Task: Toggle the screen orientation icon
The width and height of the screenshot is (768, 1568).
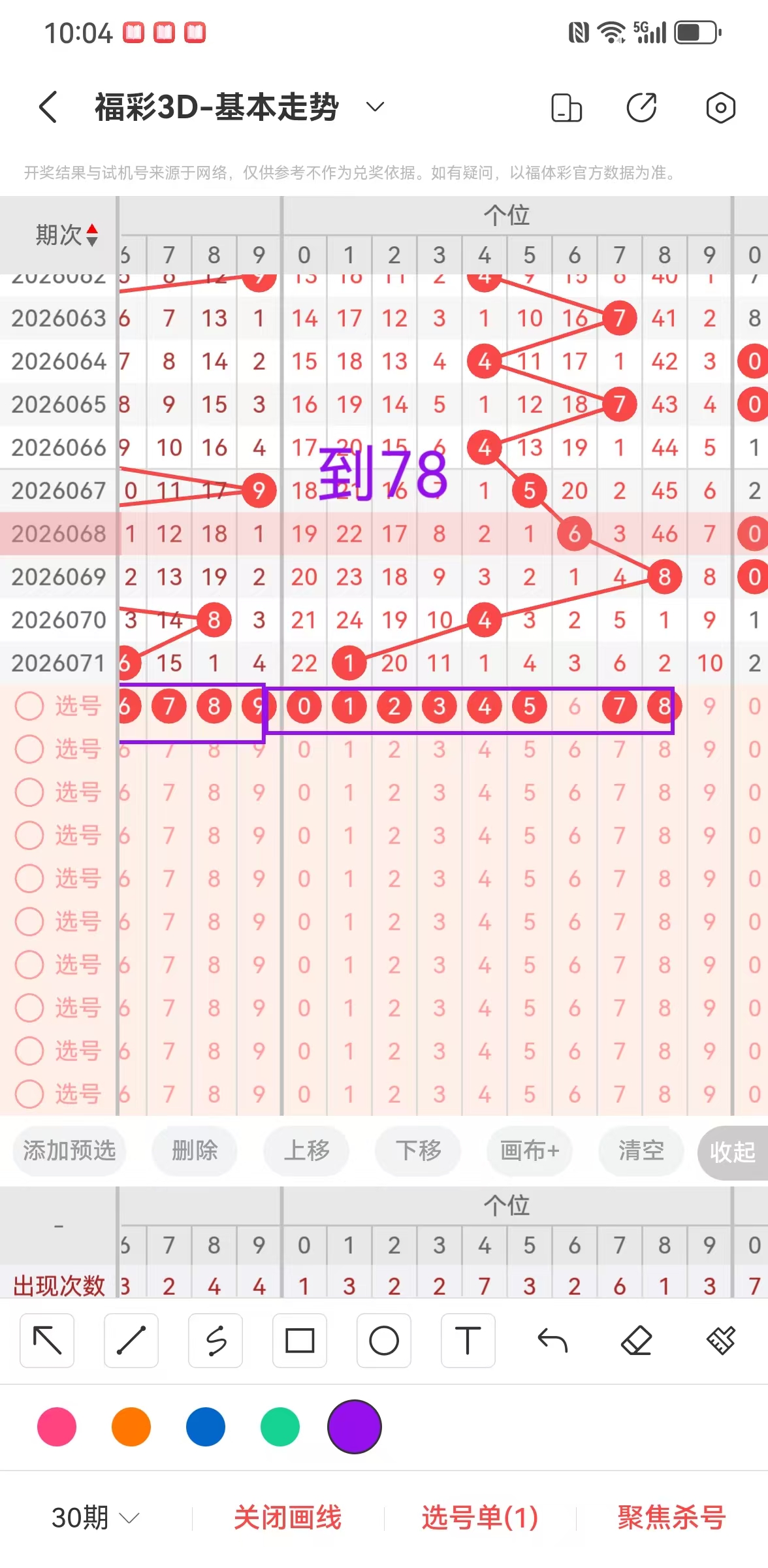Action: click(x=566, y=108)
